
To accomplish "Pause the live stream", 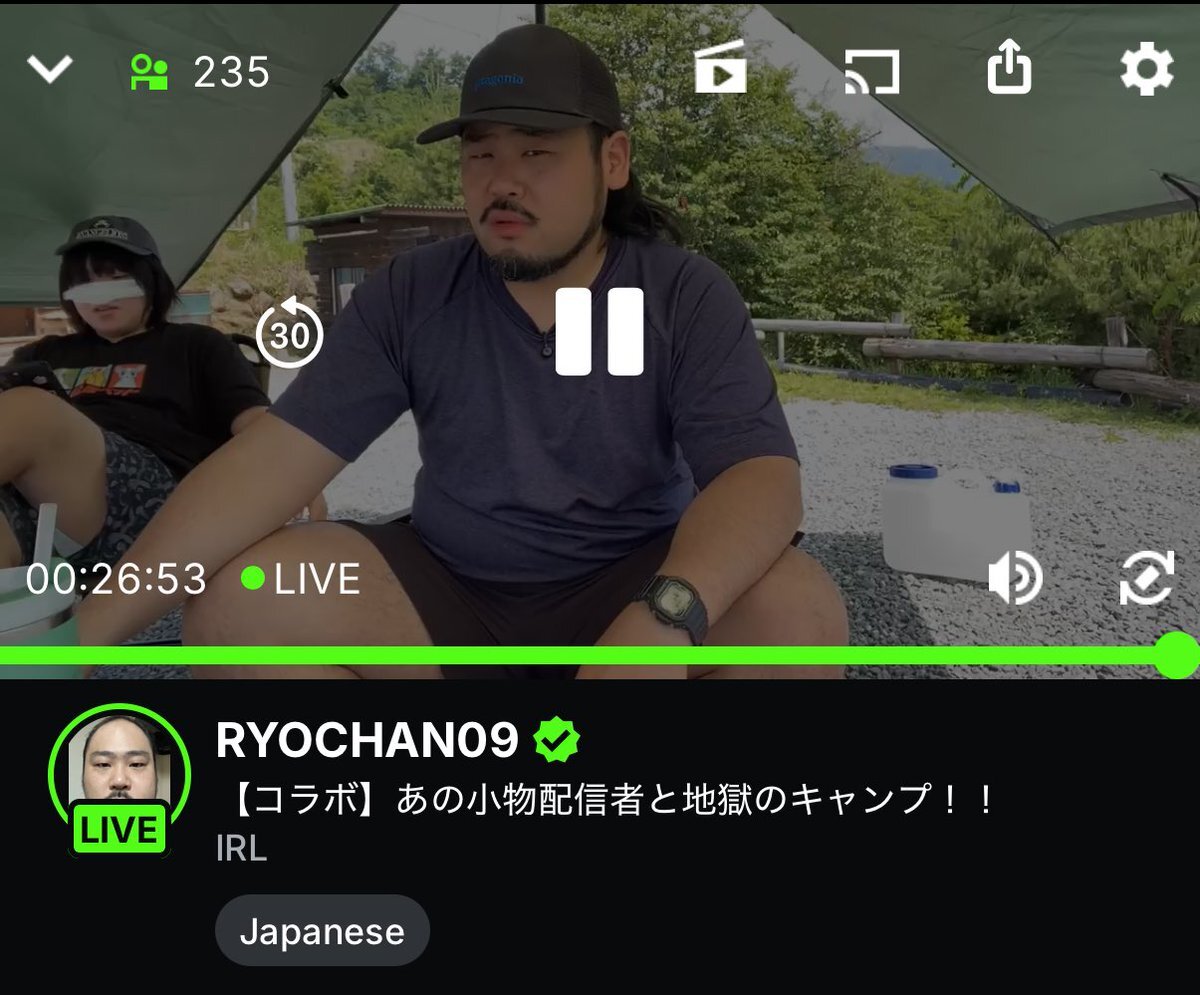I will pyautogui.click(x=599, y=331).
